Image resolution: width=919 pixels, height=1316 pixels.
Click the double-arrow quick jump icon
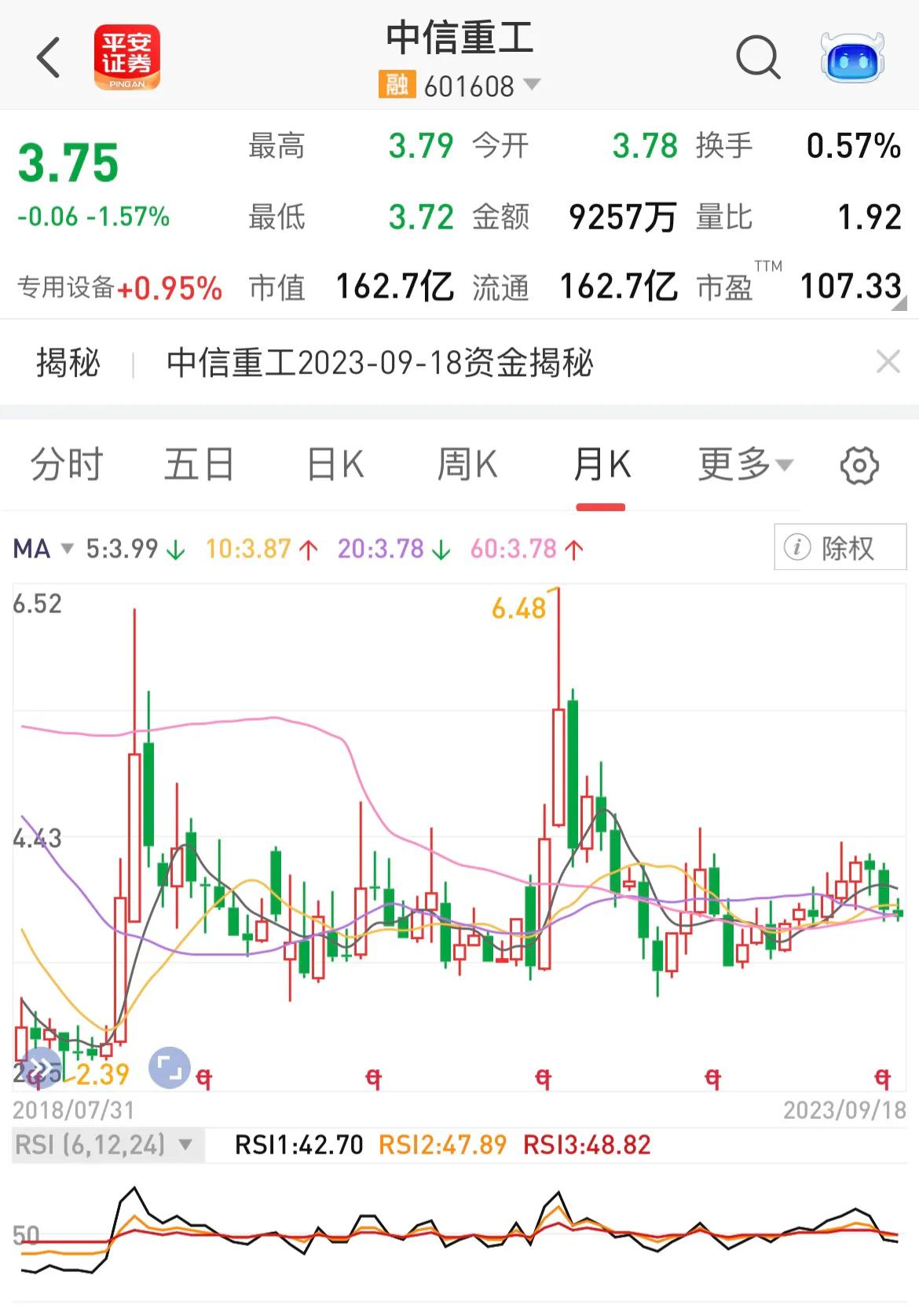(x=41, y=1064)
